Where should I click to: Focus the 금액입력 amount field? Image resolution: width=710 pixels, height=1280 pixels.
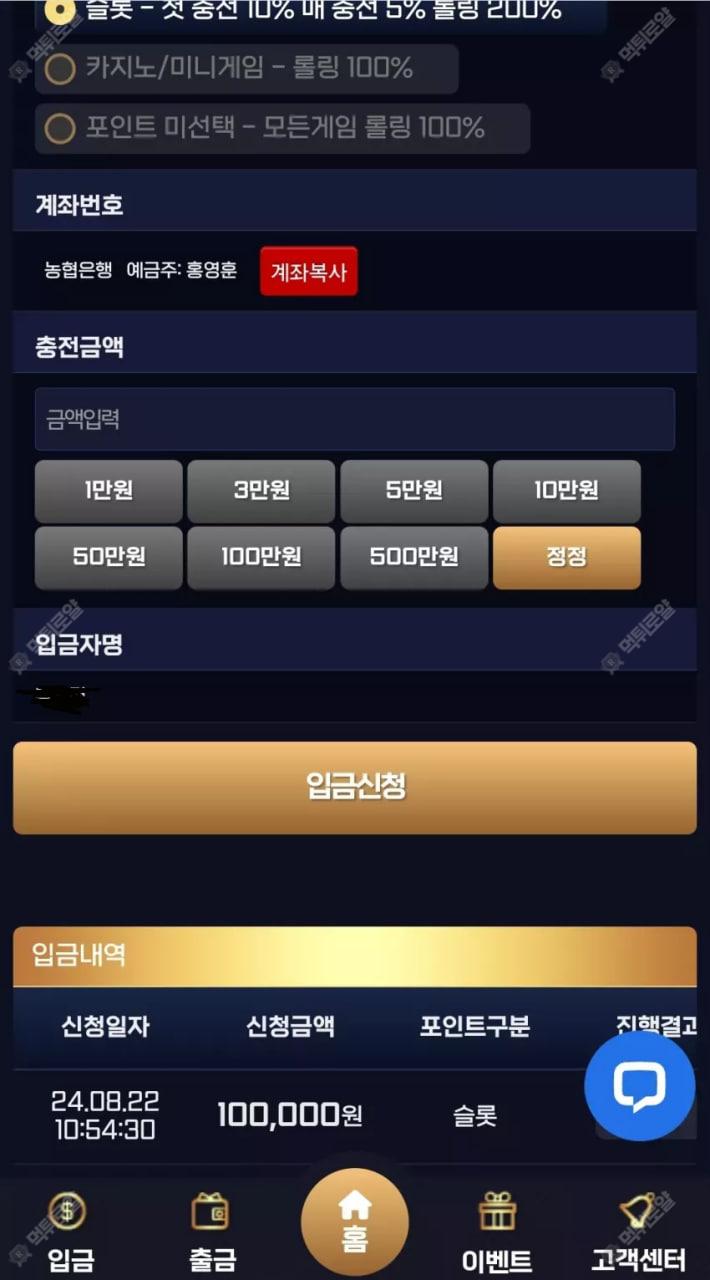coord(354,419)
